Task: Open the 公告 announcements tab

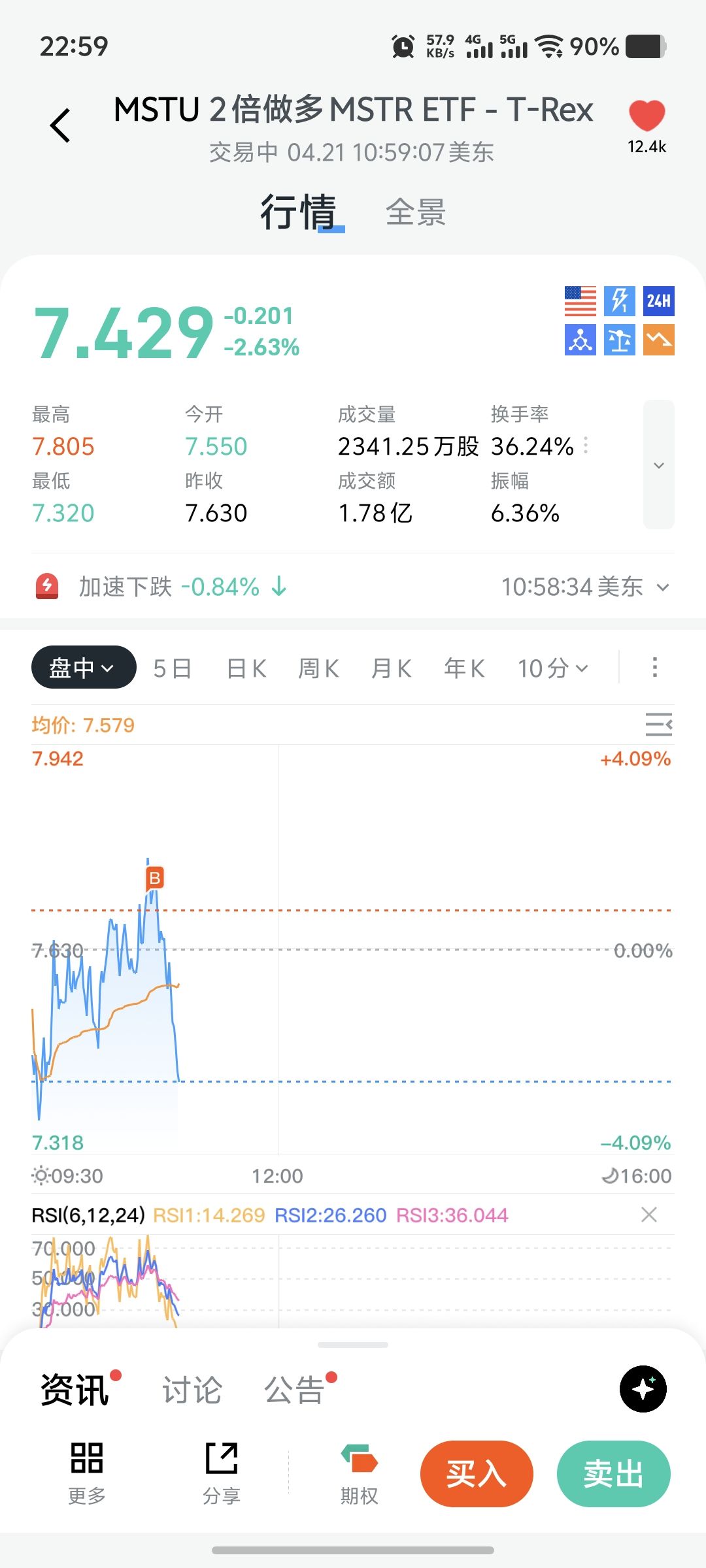Action: [x=295, y=1390]
